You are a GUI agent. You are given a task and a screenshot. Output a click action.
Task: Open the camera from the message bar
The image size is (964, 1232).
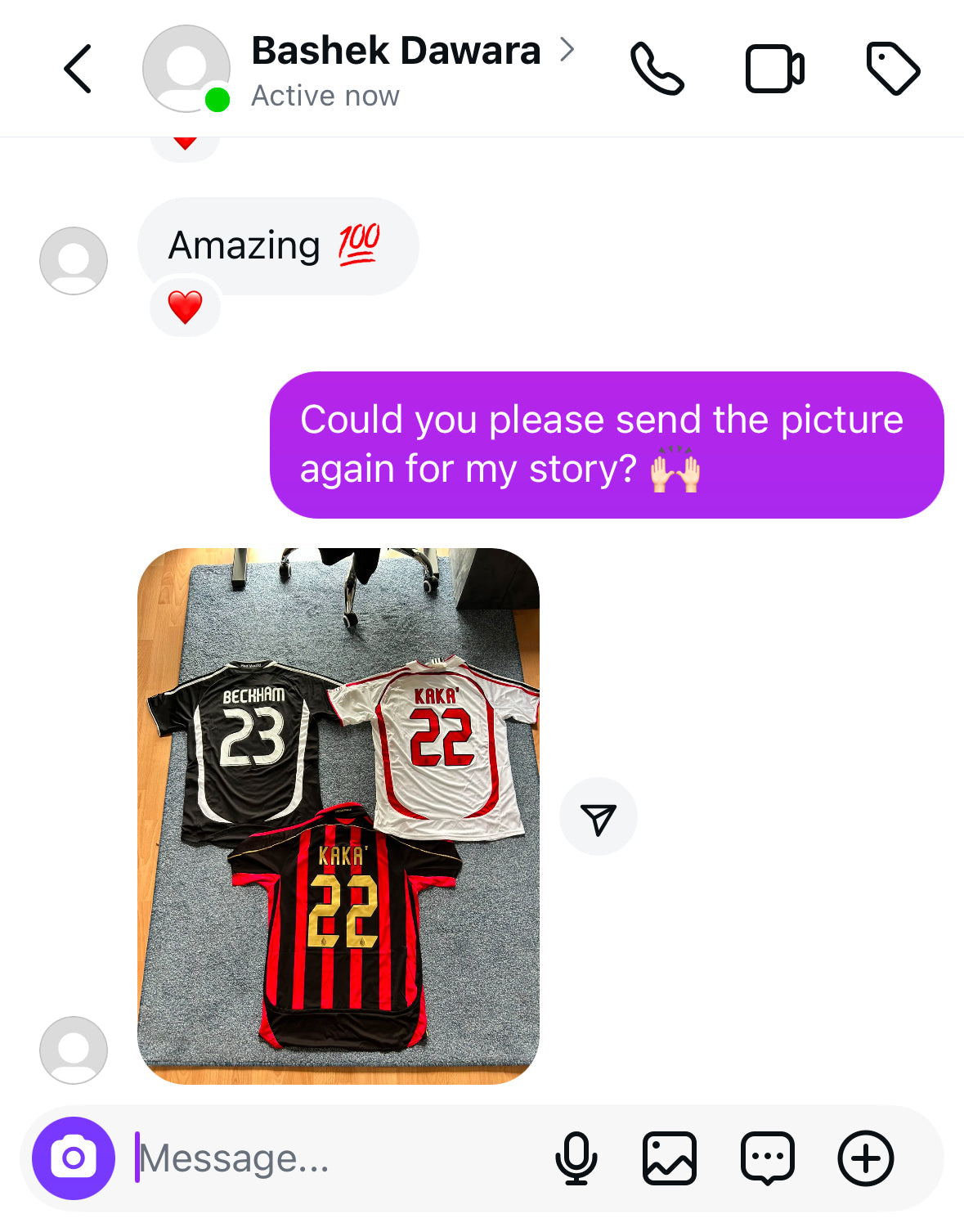[x=74, y=1158]
